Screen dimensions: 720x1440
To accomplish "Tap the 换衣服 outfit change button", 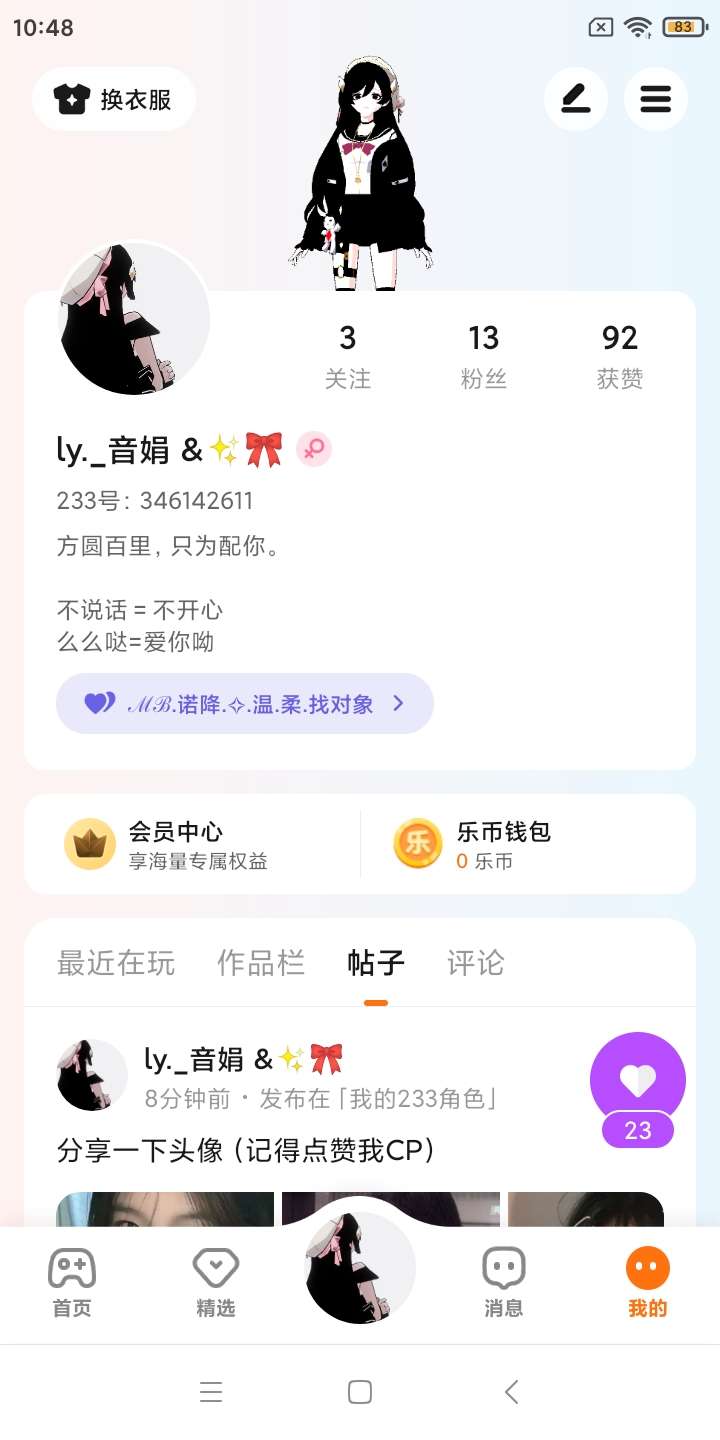I will 113,99.
